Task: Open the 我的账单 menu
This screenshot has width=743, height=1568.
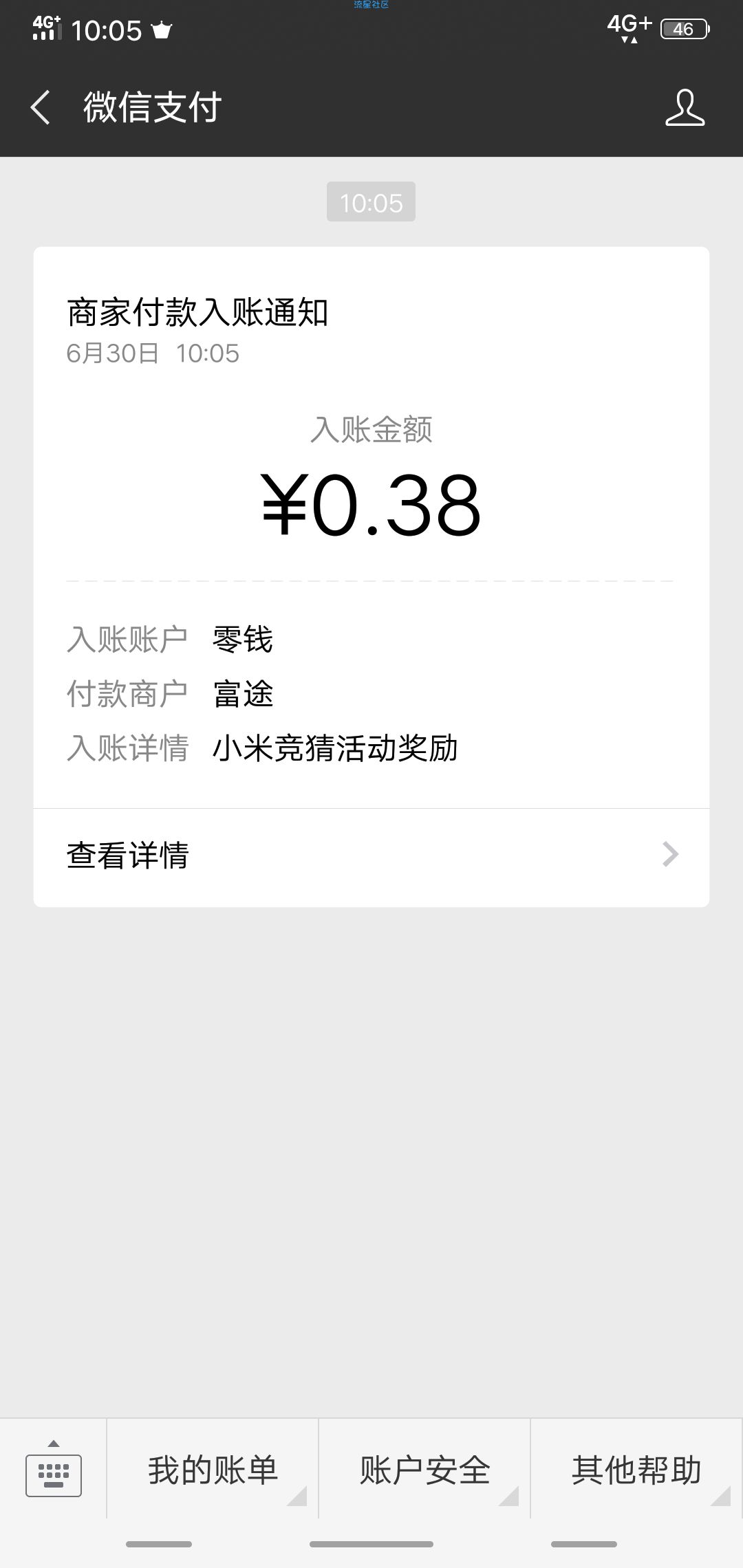Action: click(x=213, y=1469)
